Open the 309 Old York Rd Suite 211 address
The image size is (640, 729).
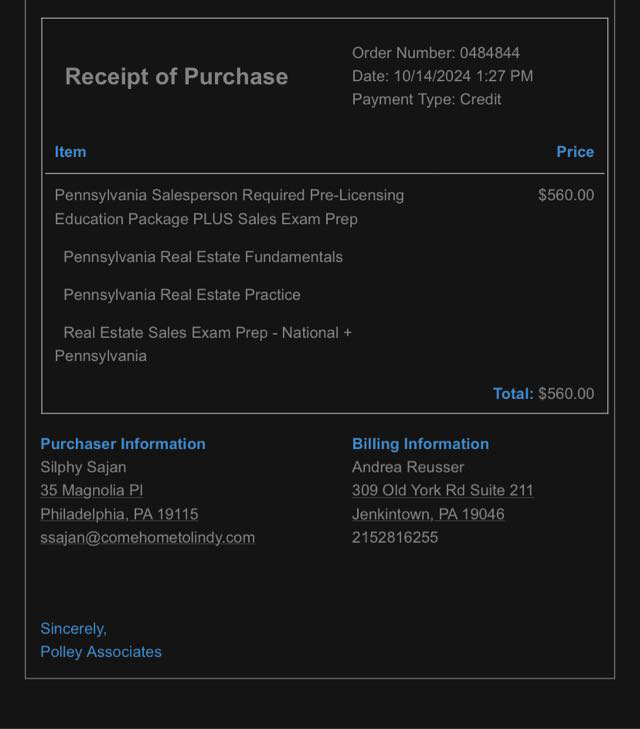442,490
